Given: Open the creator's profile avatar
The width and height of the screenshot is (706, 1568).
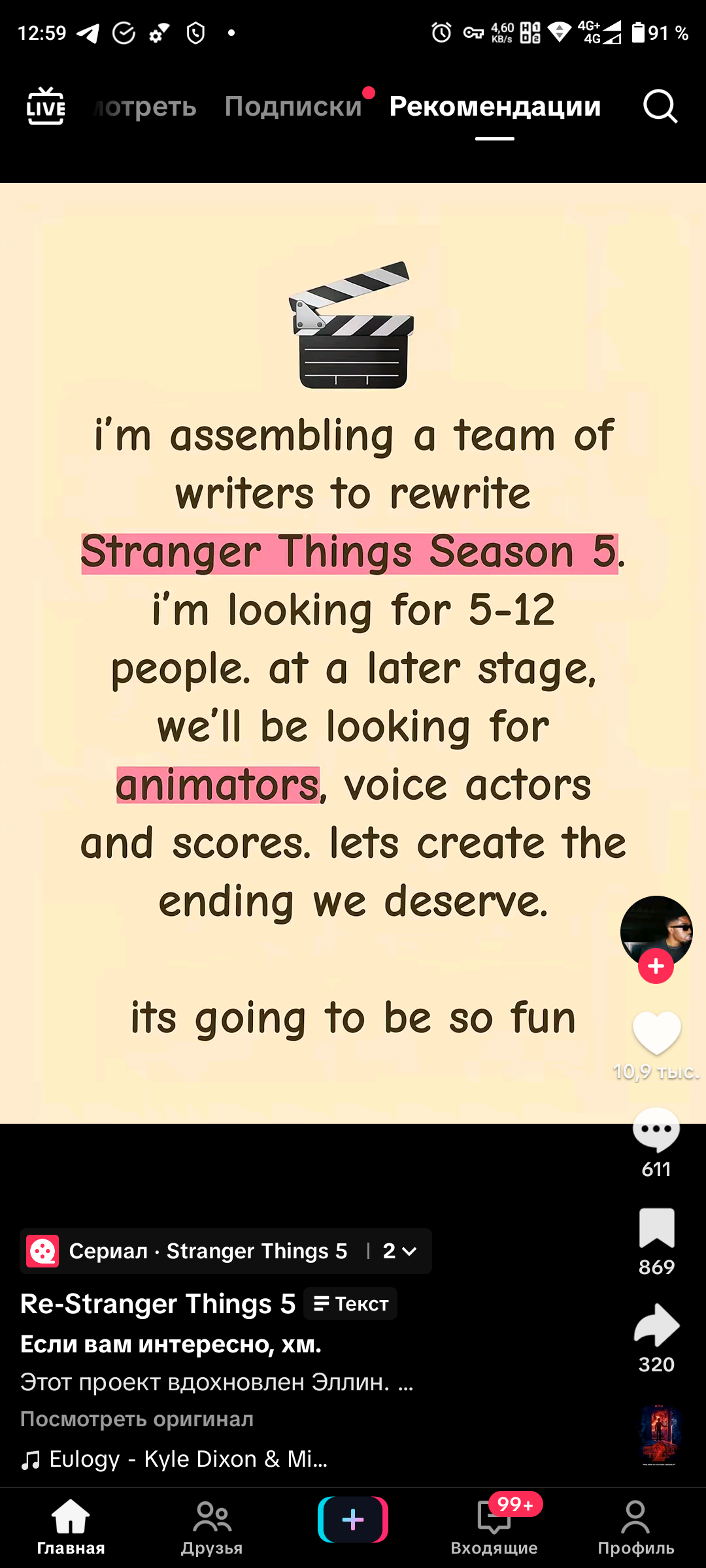Looking at the screenshot, I should pos(656,929).
